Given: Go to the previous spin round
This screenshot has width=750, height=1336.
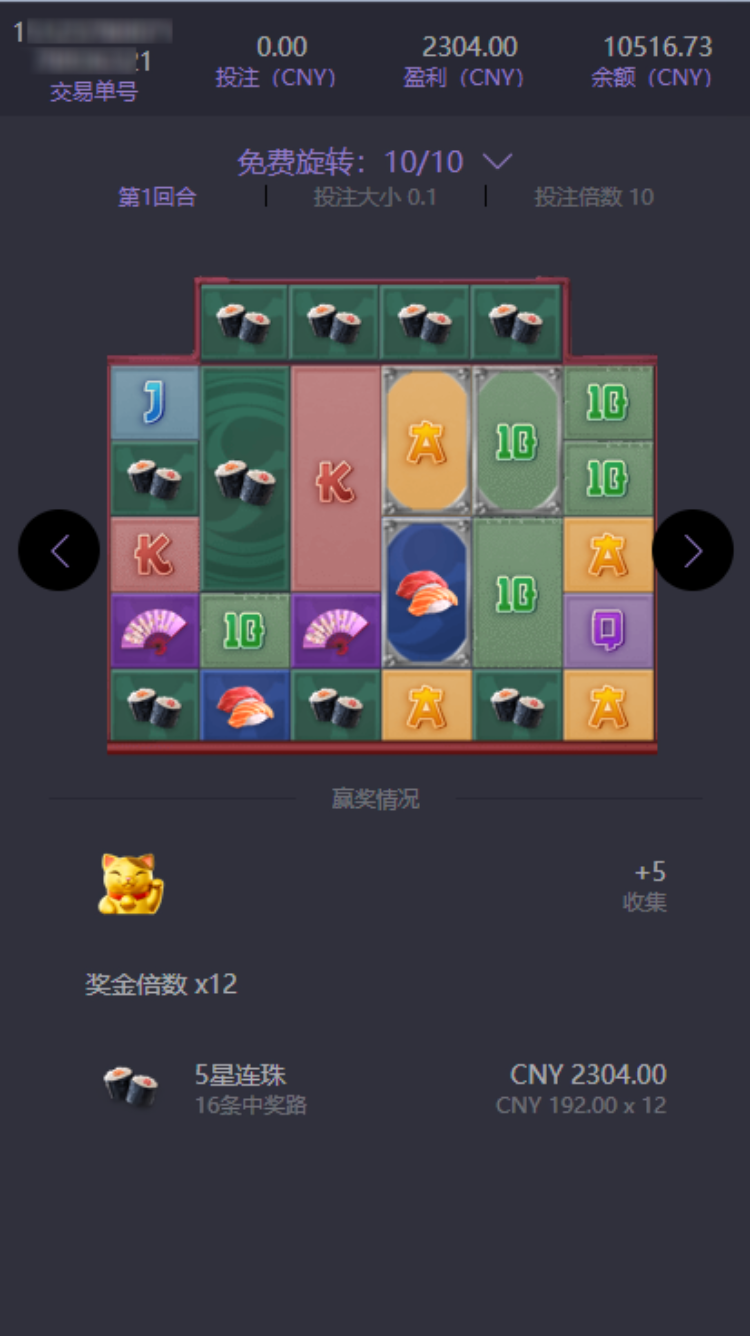Looking at the screenshot, I should coord(59,550).
